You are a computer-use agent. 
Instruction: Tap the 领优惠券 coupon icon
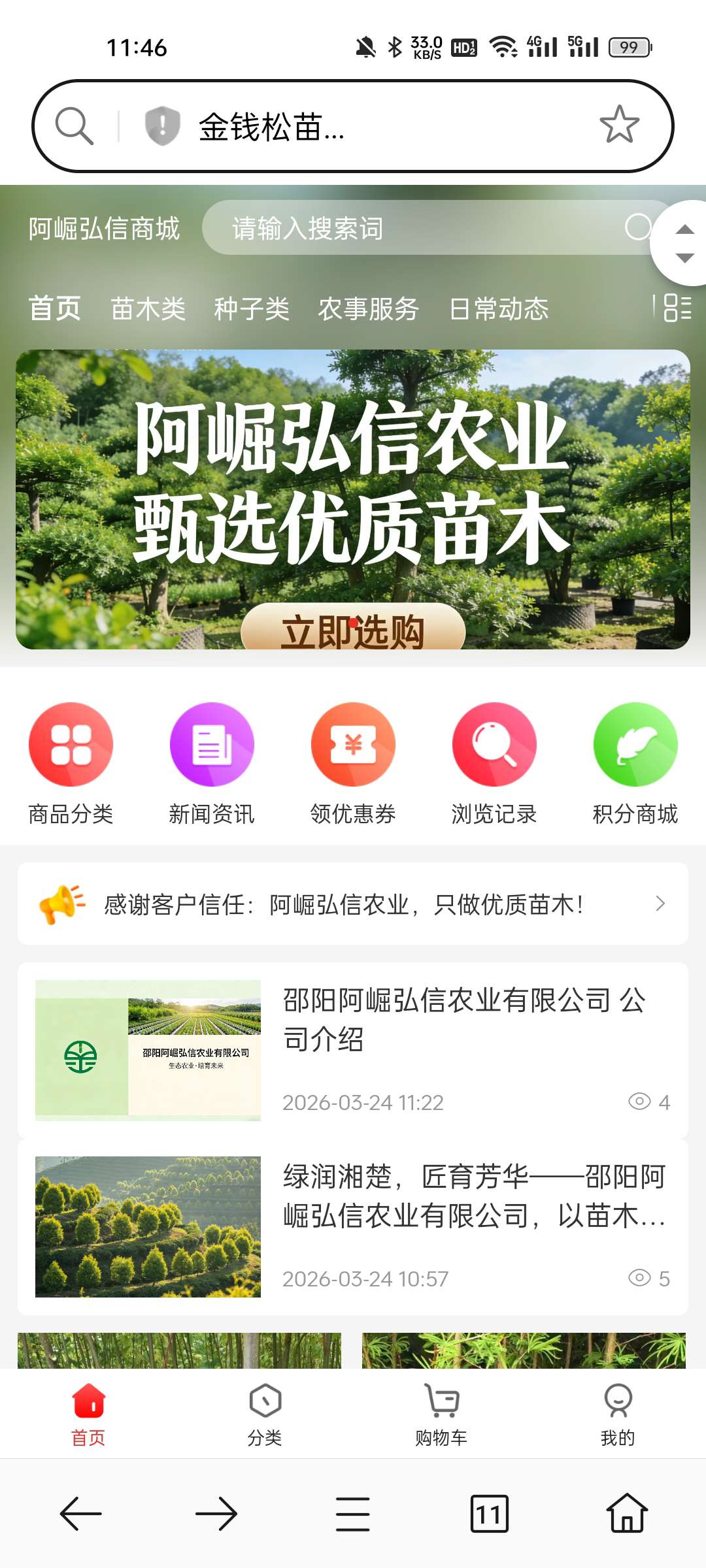(x=352, y=745)
